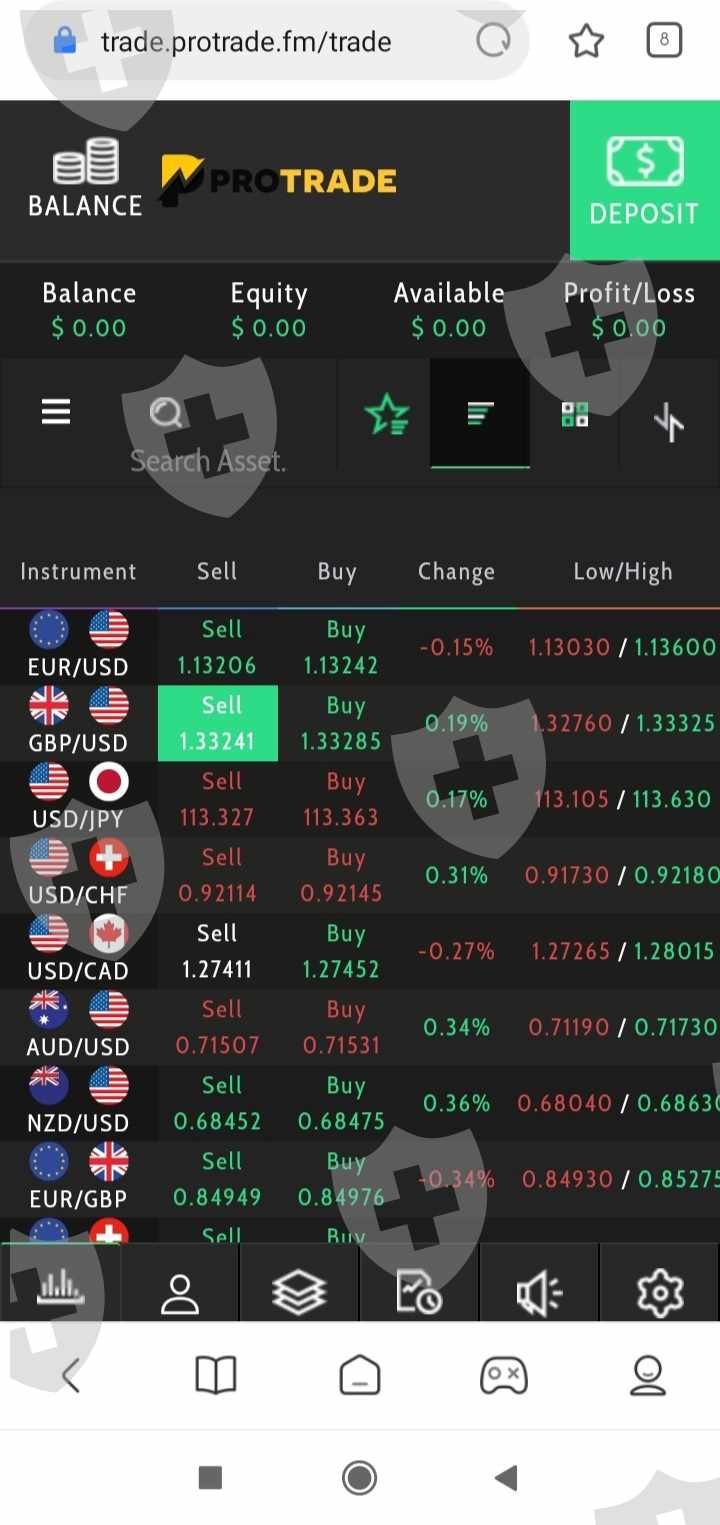Open the NZD/USD instrument row
Image resolution: width=720 pixels, height=1525 pixels.
tap(78, 1103)
